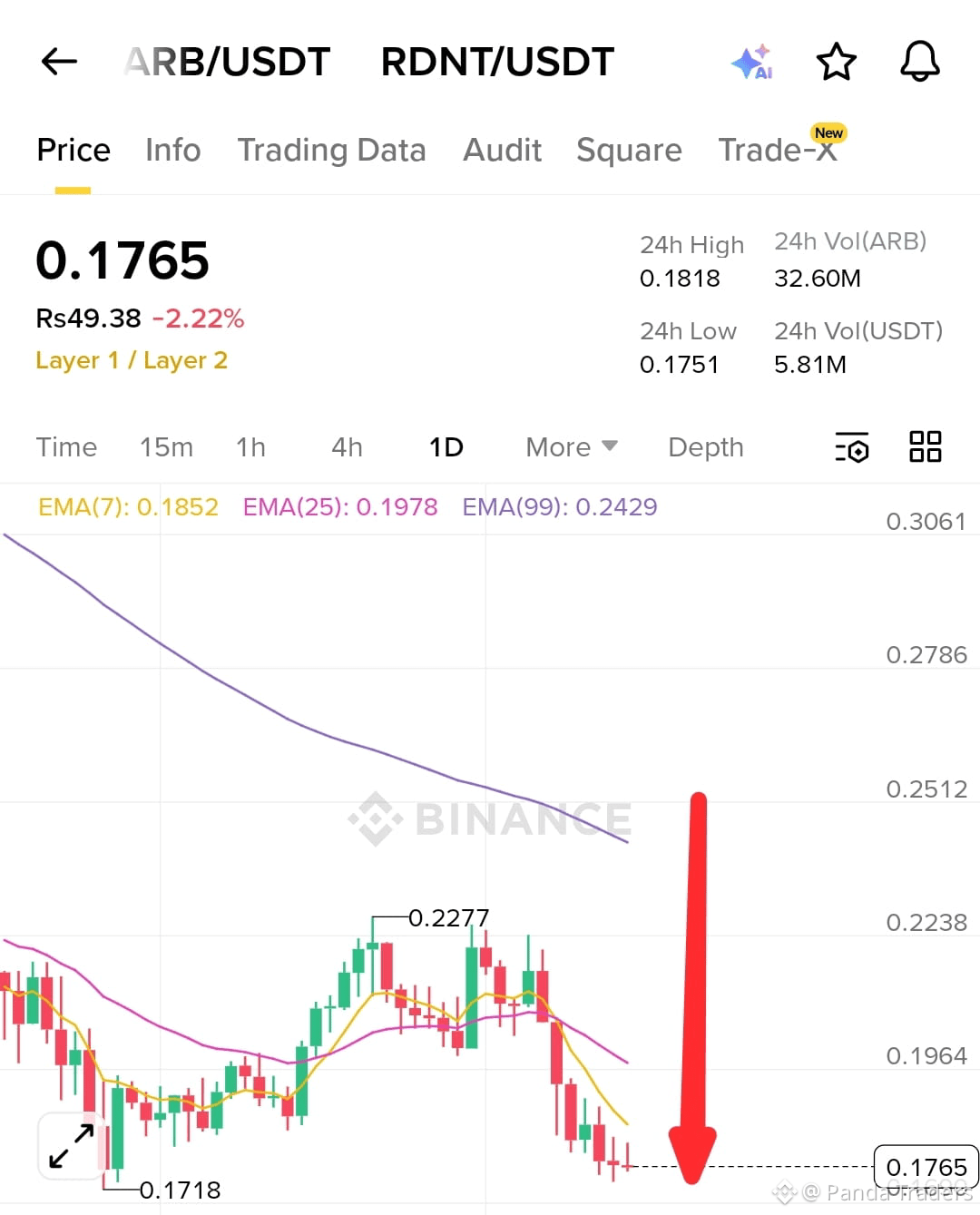This screenshot has width=980, height=1215.
Task: Select the Square tab label
Action: pos(629,150)
